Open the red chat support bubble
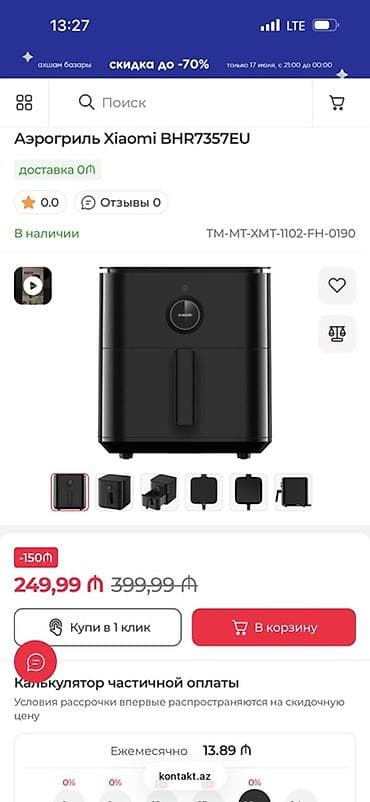Image resolution: width=370 pixels, height=802 pixels. (x=35, y=661)
